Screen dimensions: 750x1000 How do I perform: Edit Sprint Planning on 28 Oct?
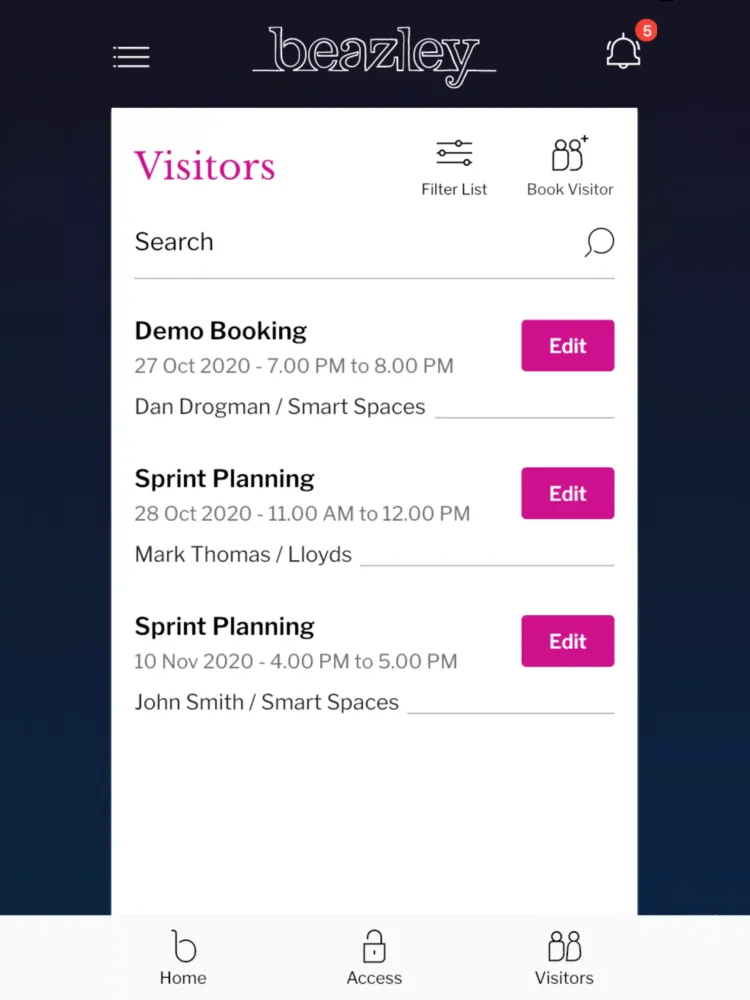pos(567,494)
